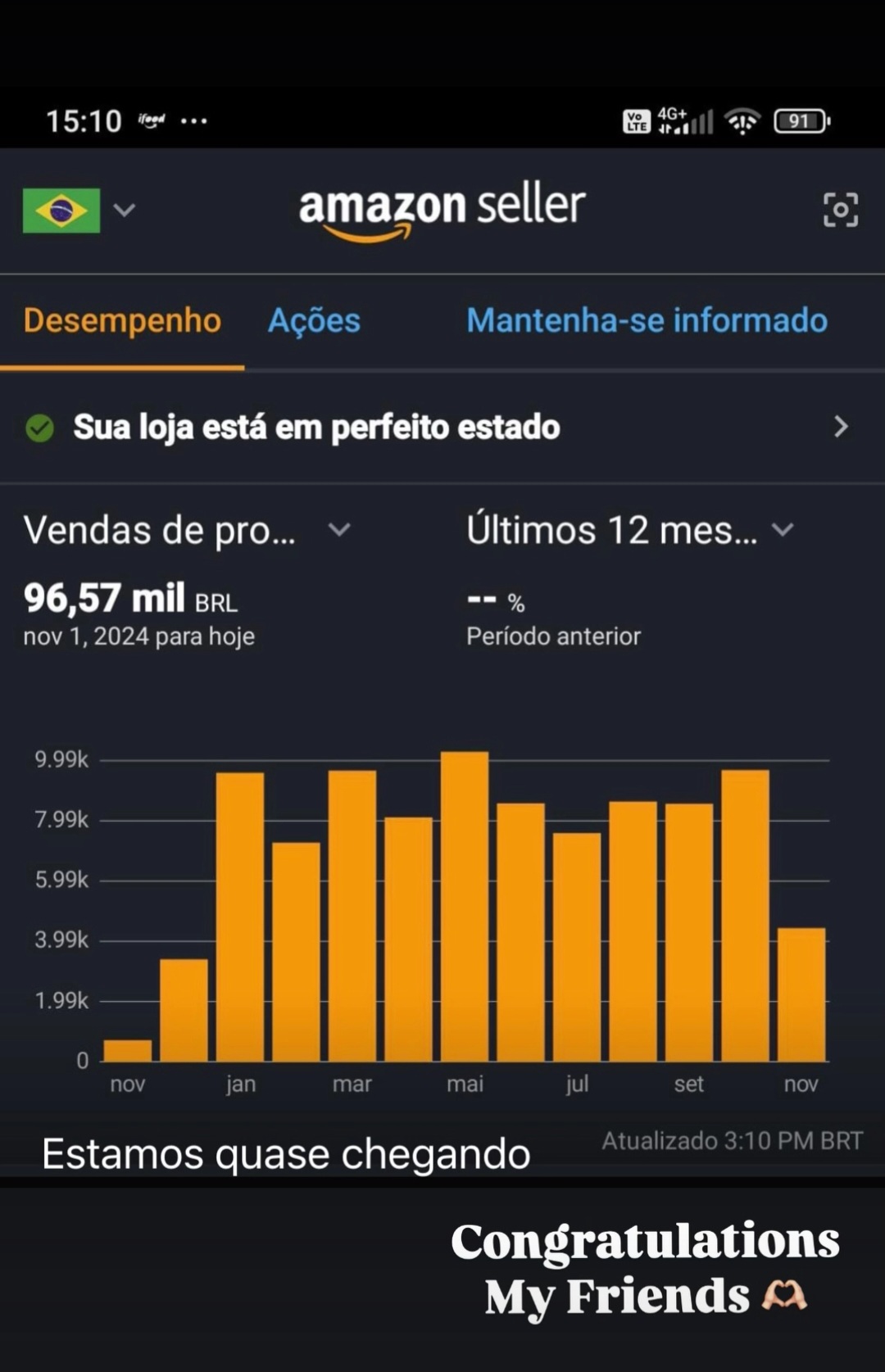The width and height of the screenshot is (885, 1372).
Task: Tap the battery indicator showing 91
Action: click(799, 120)
